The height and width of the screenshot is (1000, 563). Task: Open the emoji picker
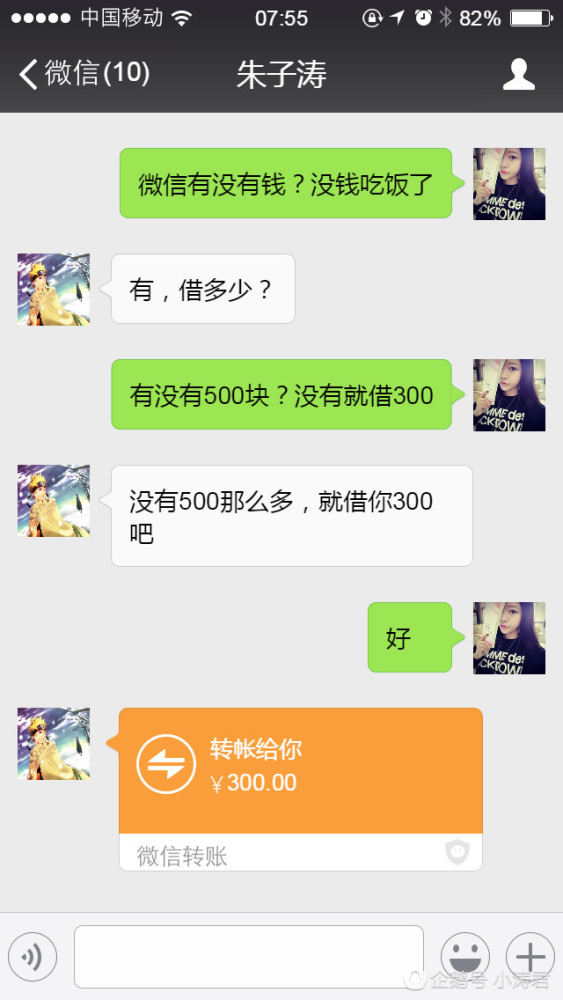click(x=465, y=957)
